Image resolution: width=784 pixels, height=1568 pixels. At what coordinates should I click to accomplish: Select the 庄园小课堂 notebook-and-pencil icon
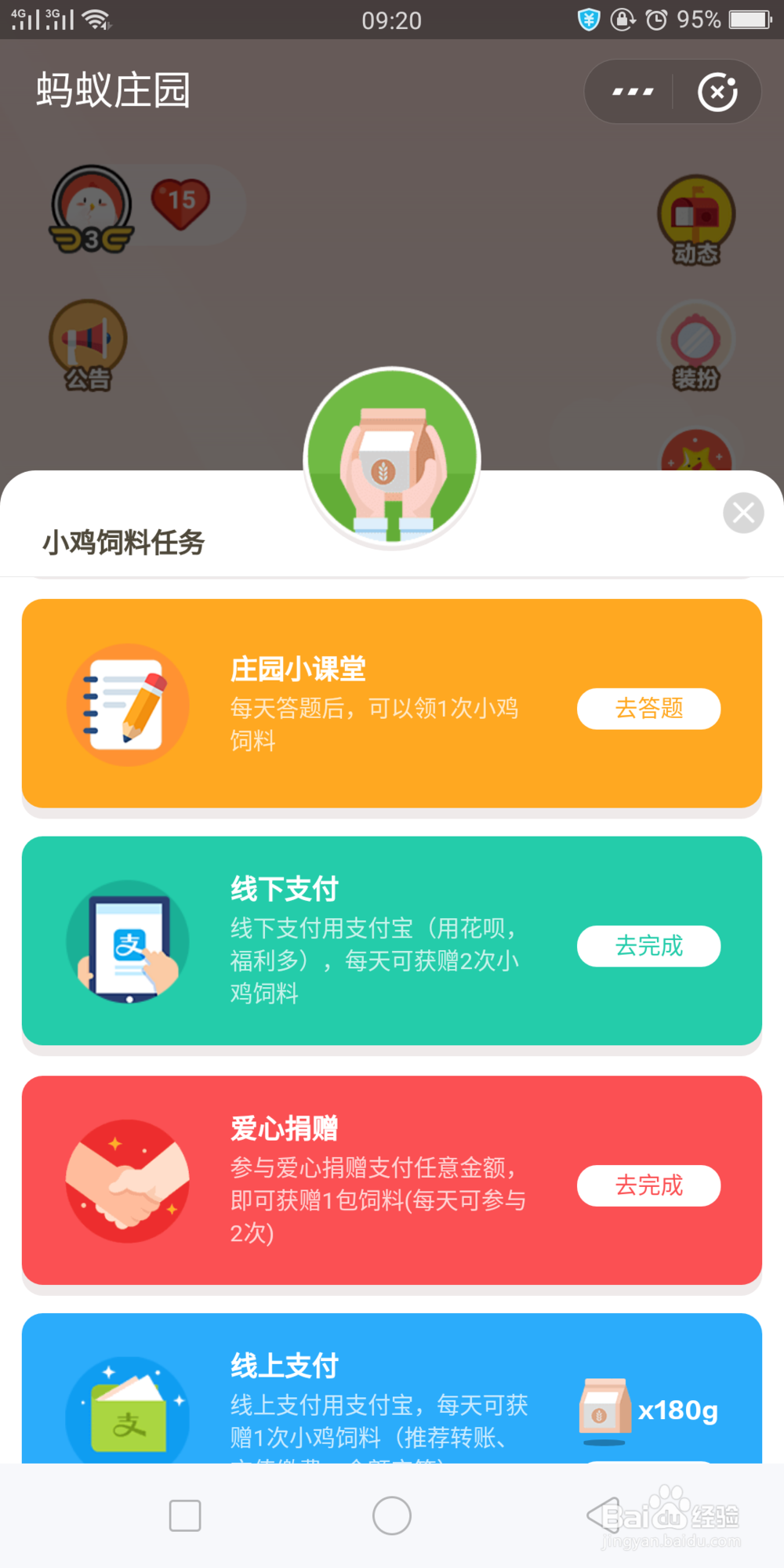tap(128, 704)
